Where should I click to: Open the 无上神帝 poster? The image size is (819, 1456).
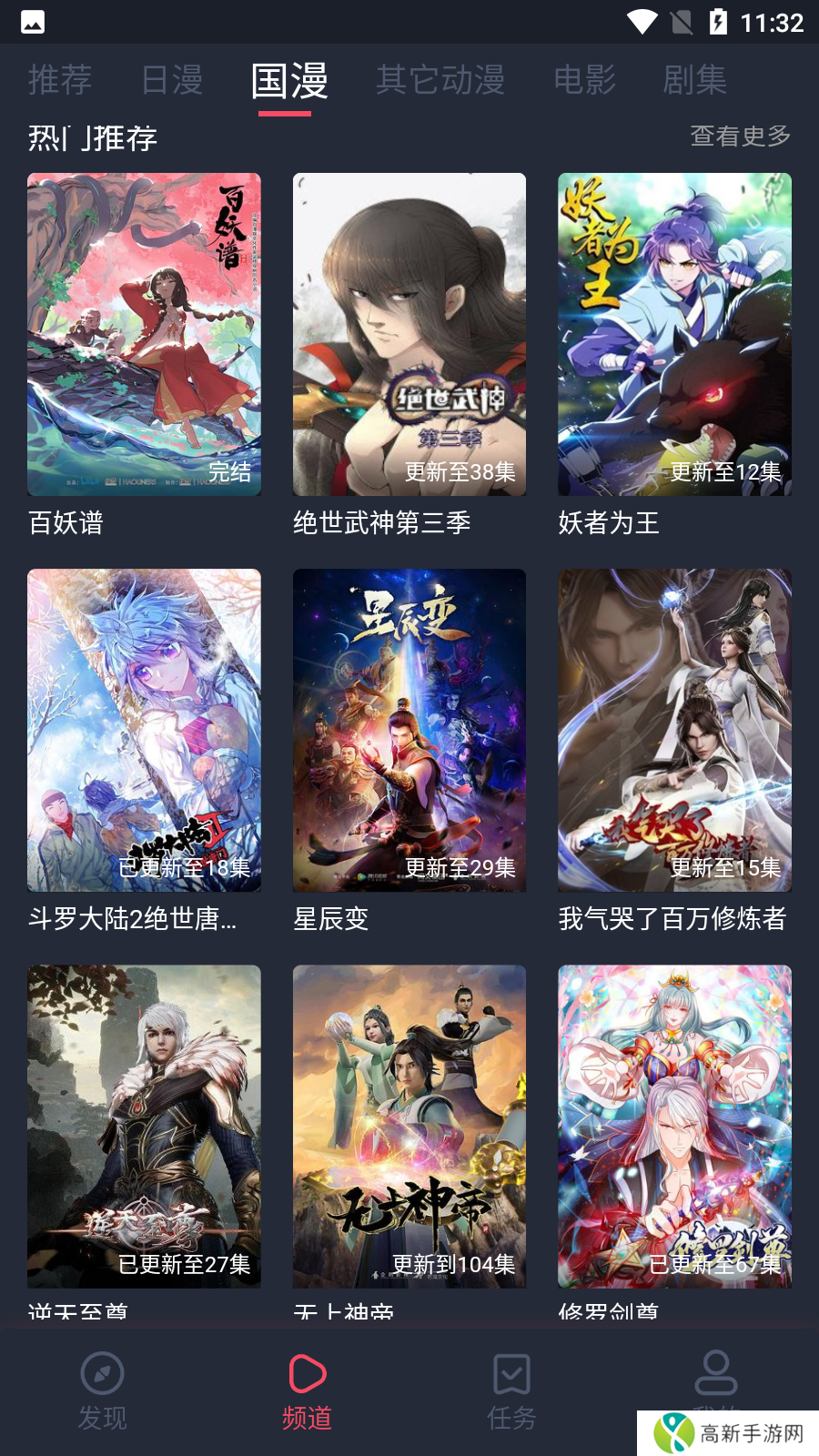pyautogui.click(x=409, y=1127)
